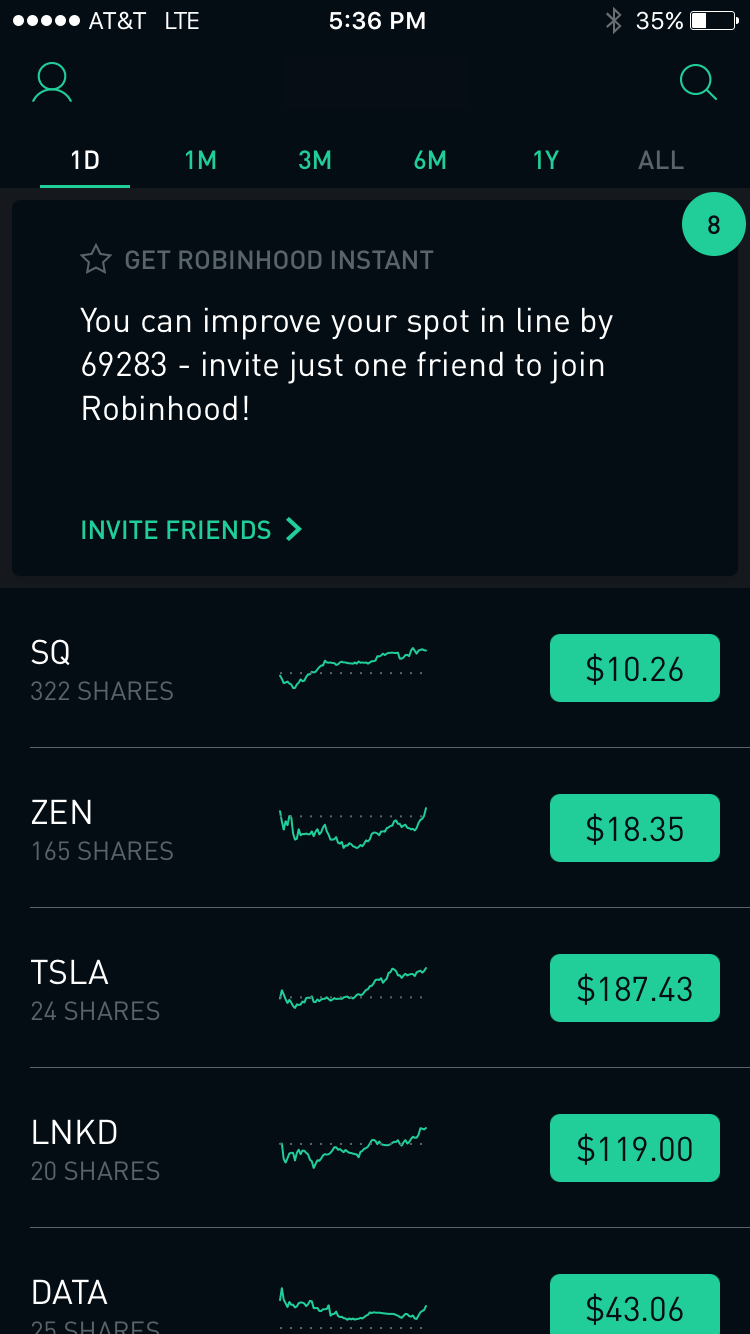
Task: Open the LNKD stock row
Action: [x=375, y=1148]
